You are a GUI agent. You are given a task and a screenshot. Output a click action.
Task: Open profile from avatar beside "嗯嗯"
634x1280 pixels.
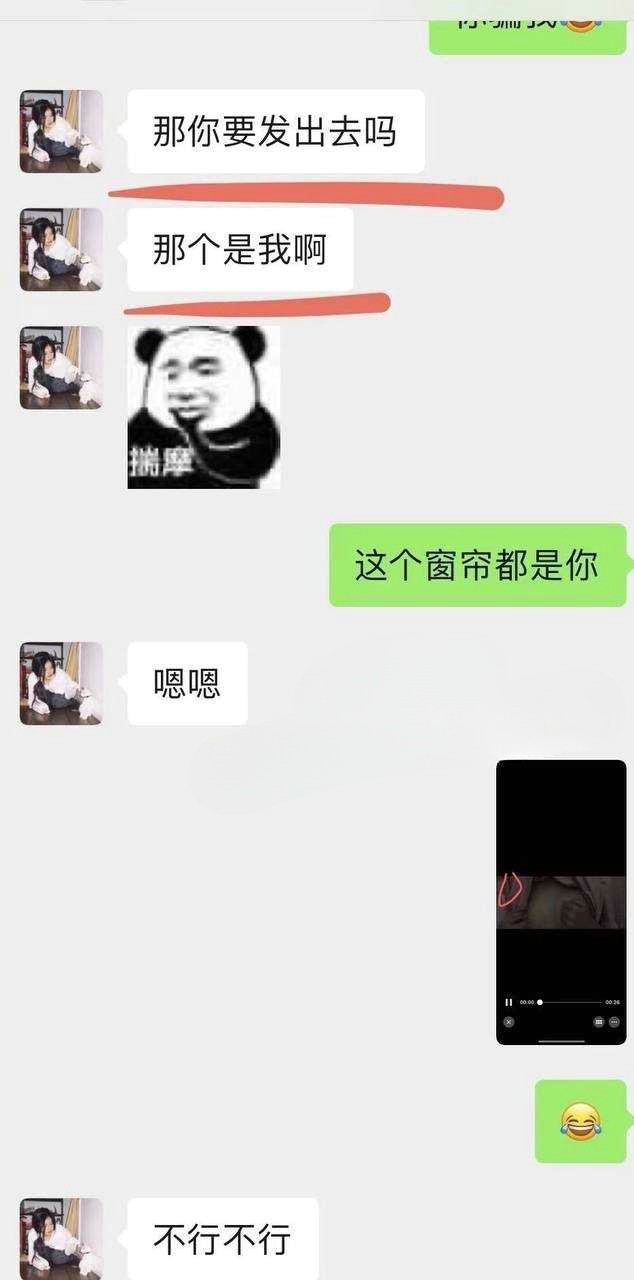(x=61, y=683)
